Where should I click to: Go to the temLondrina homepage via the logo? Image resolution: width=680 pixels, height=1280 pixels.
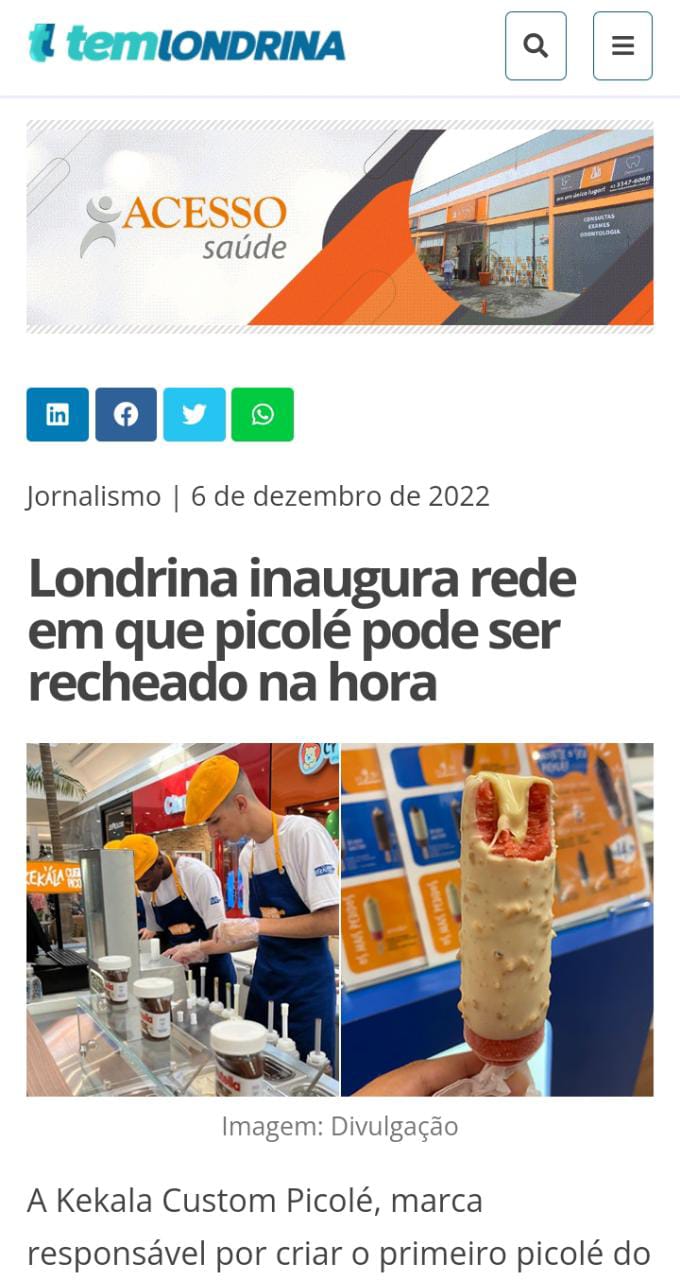coord(187,44)
